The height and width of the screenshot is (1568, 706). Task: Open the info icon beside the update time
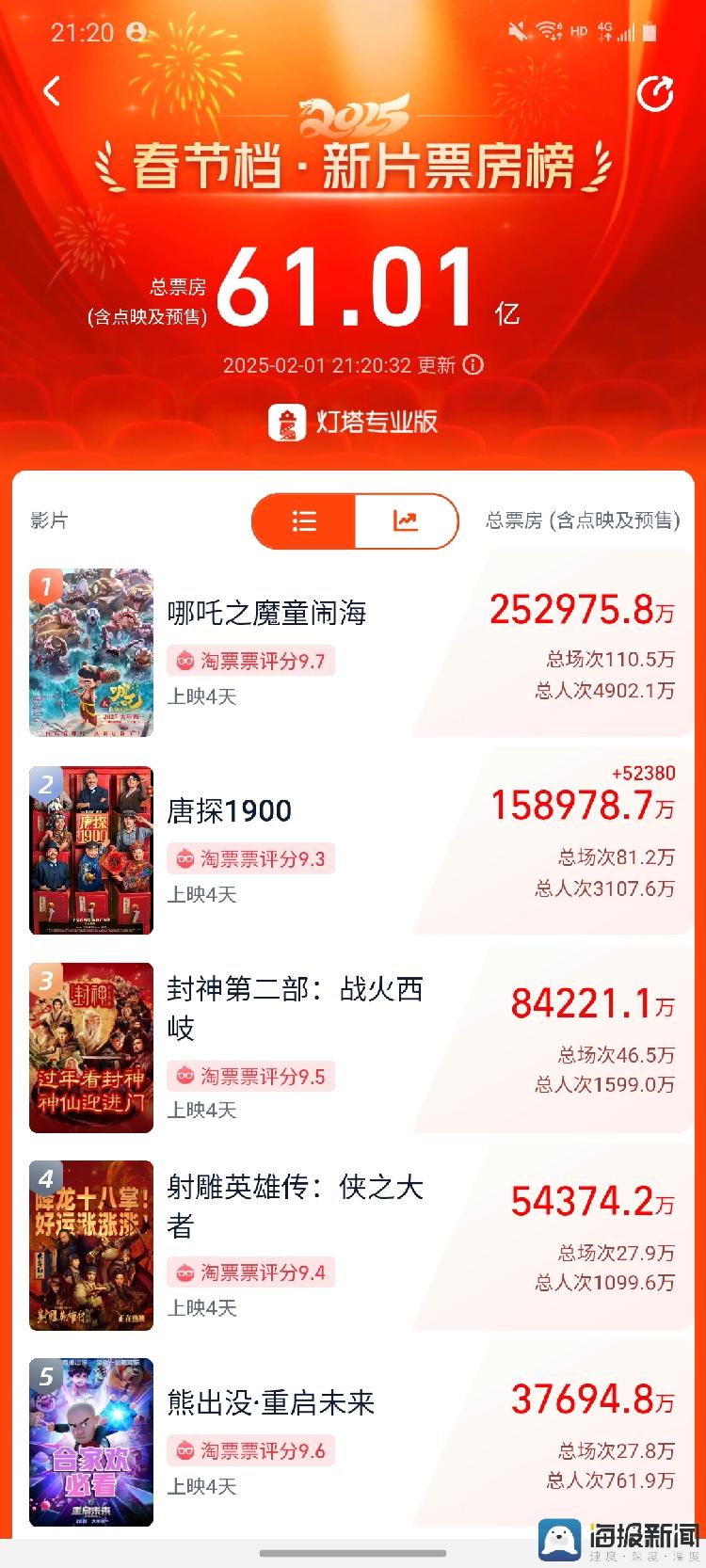pyautogui.click(x=473, y=364)
